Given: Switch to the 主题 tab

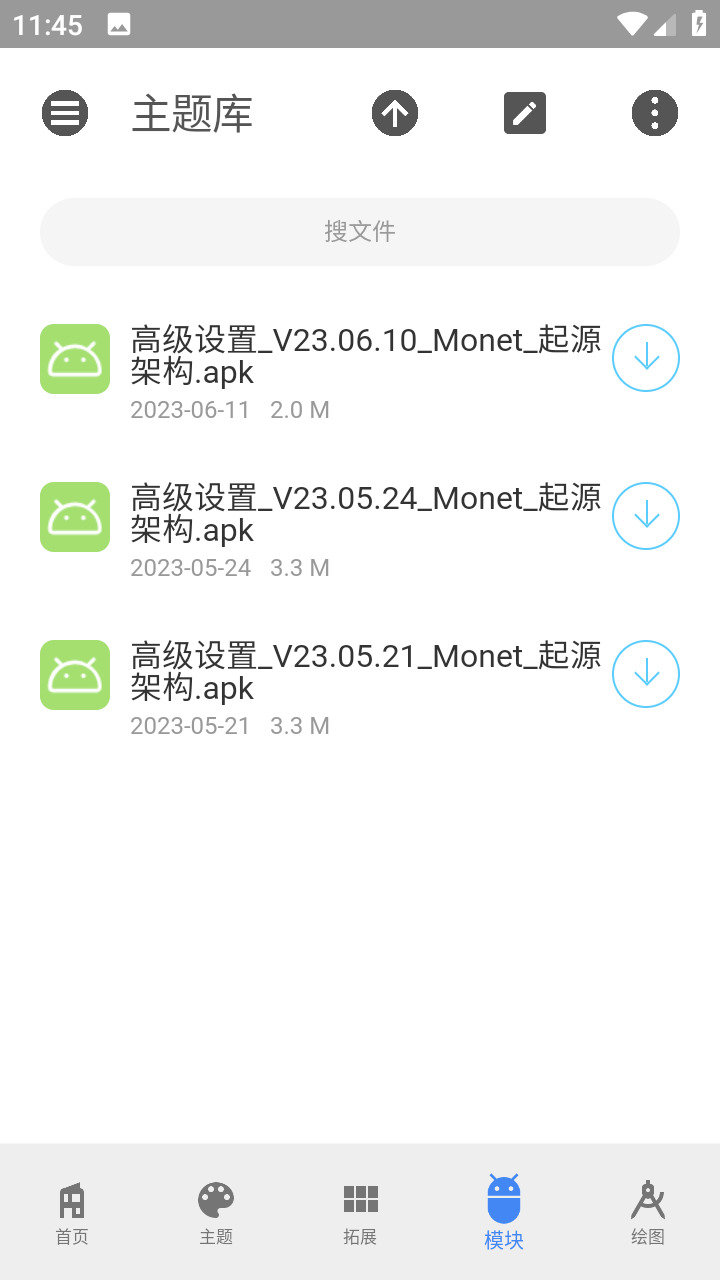Looking at the screenshot, I should pos(215,1212).
